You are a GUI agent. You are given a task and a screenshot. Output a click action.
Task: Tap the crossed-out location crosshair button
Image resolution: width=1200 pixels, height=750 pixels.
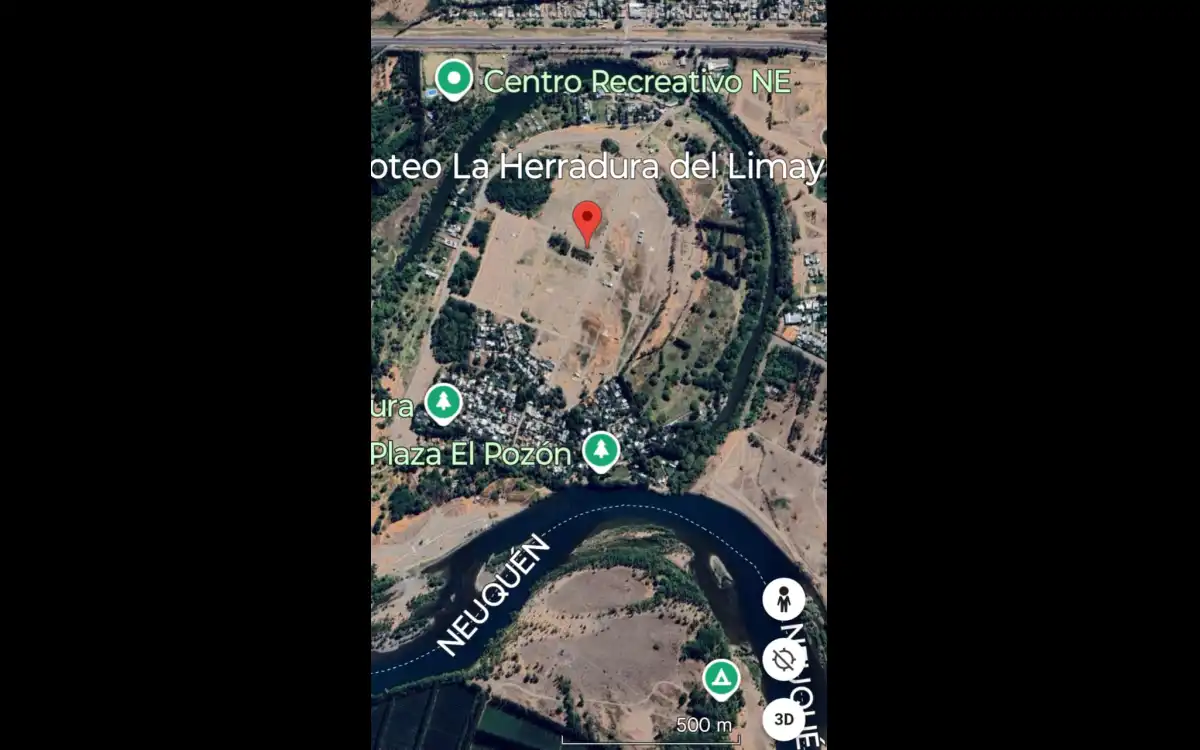pyautogui.click(x=784, y=660)
